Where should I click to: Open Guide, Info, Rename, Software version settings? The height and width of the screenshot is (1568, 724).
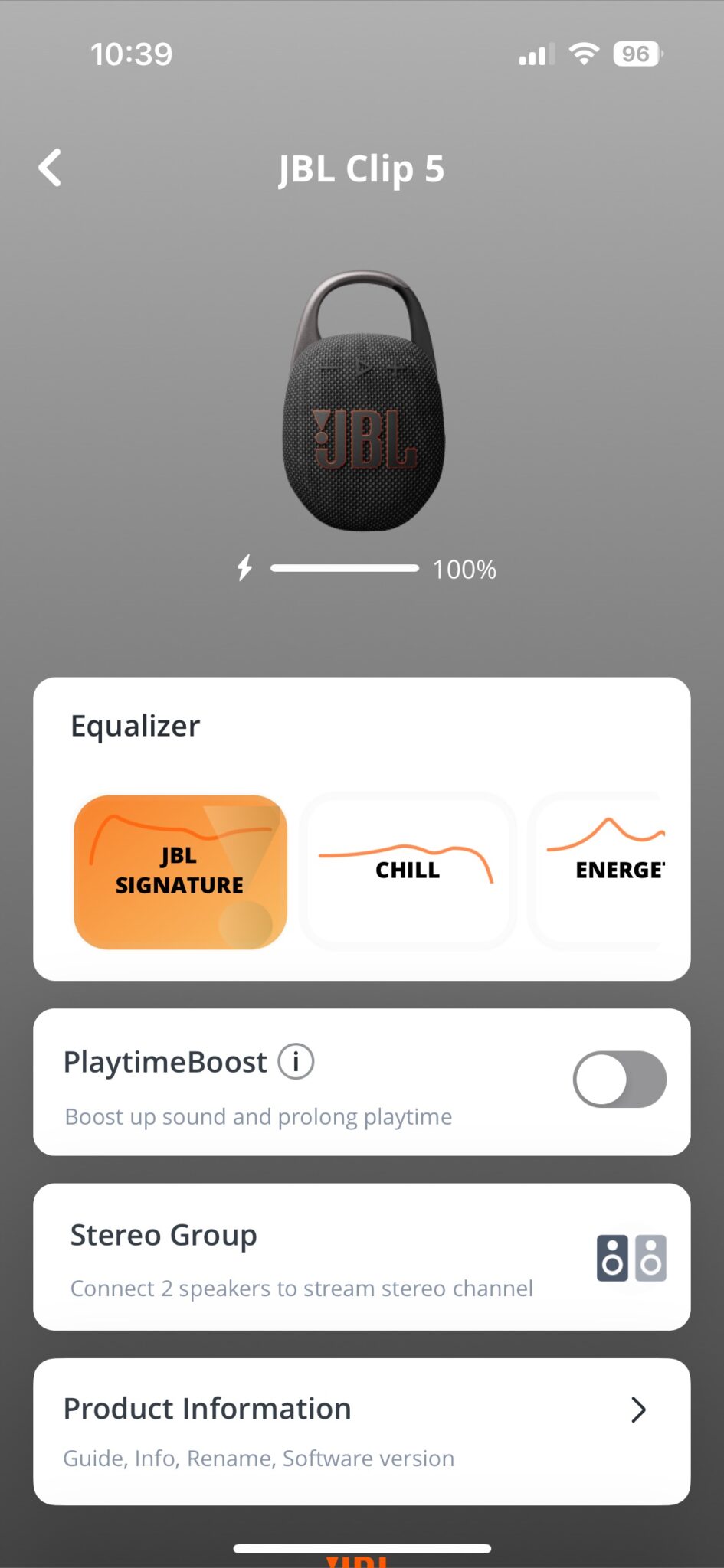pos(257,1458)
